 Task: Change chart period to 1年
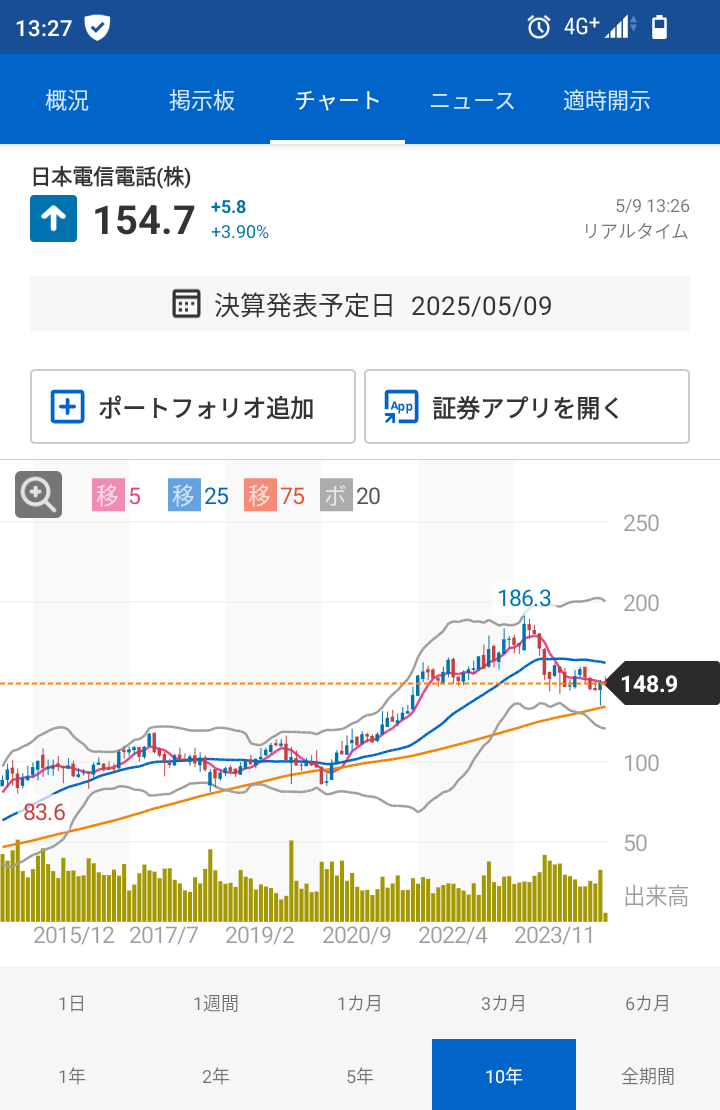pos(72,1076)
